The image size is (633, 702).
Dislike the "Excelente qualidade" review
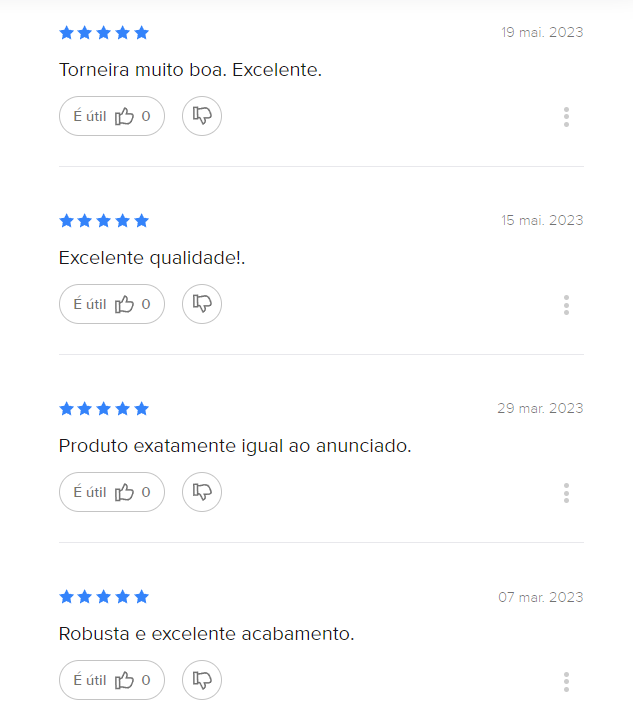click(202, 304)
